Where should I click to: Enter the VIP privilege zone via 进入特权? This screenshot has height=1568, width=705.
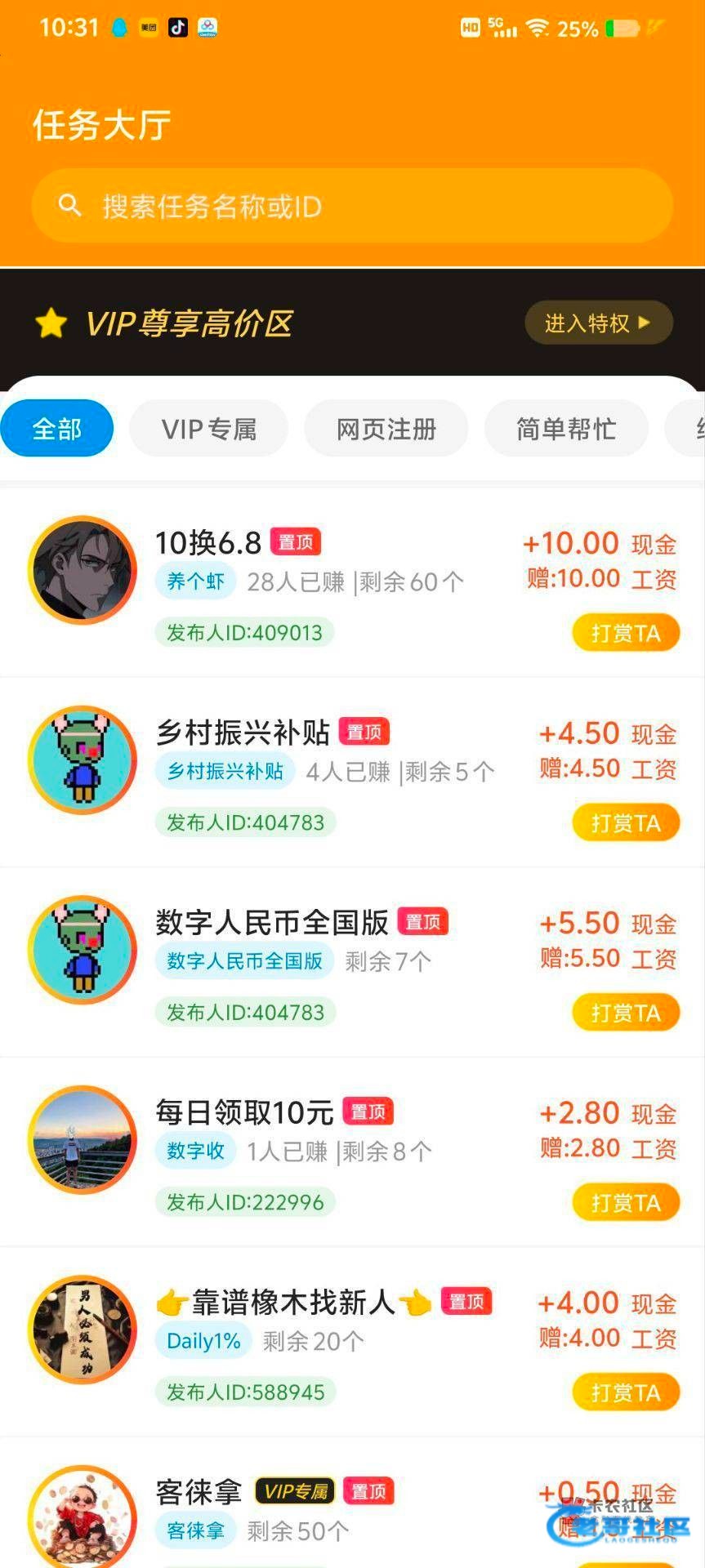(599, 323)
